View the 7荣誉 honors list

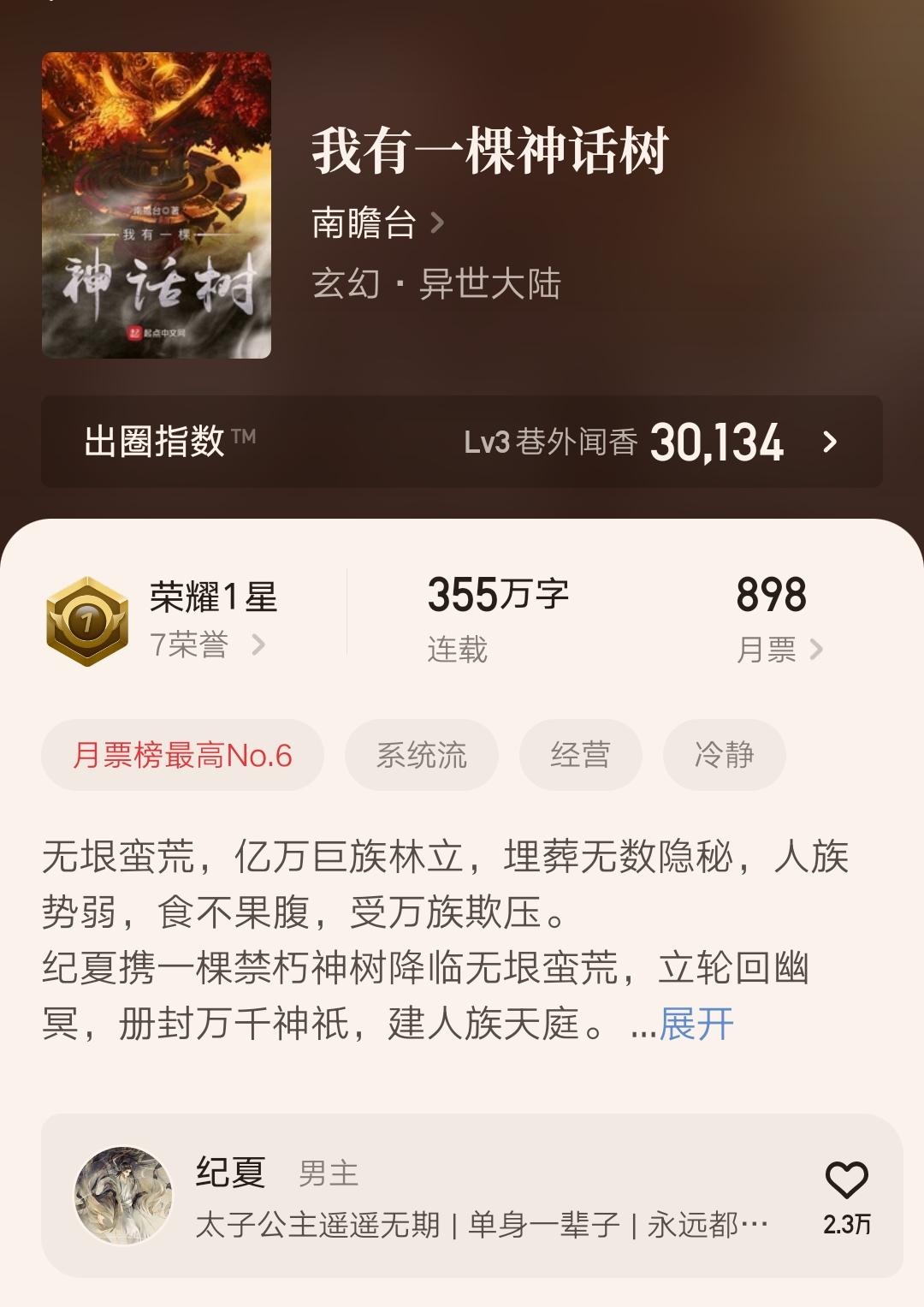pyautogui.click(x=206, y=645)
